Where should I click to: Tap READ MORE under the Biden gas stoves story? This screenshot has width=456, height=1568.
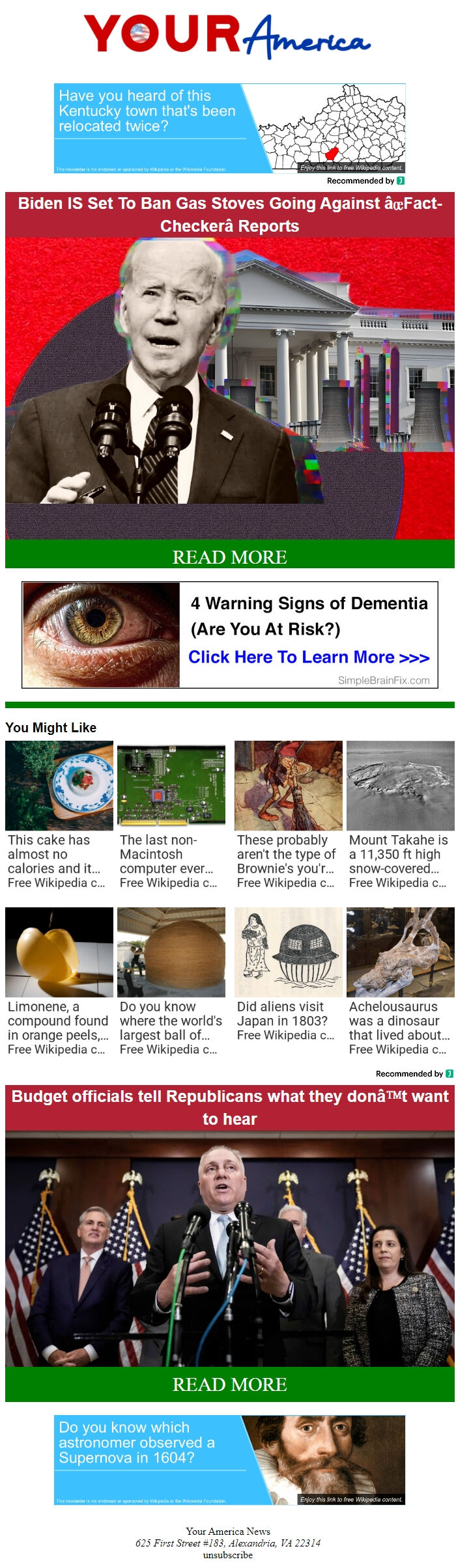(229, 557)
